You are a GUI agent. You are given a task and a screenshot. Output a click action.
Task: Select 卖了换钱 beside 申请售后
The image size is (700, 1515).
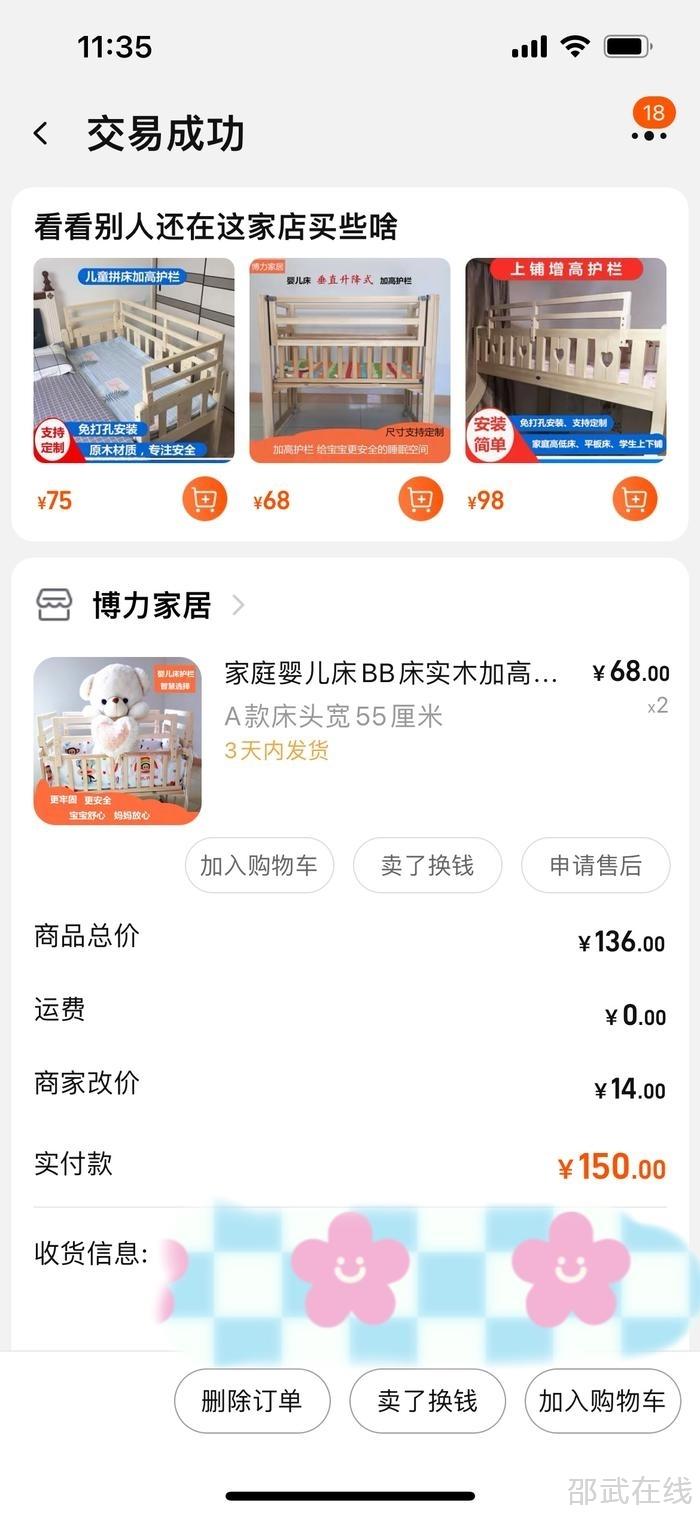(x=427, y=865)
